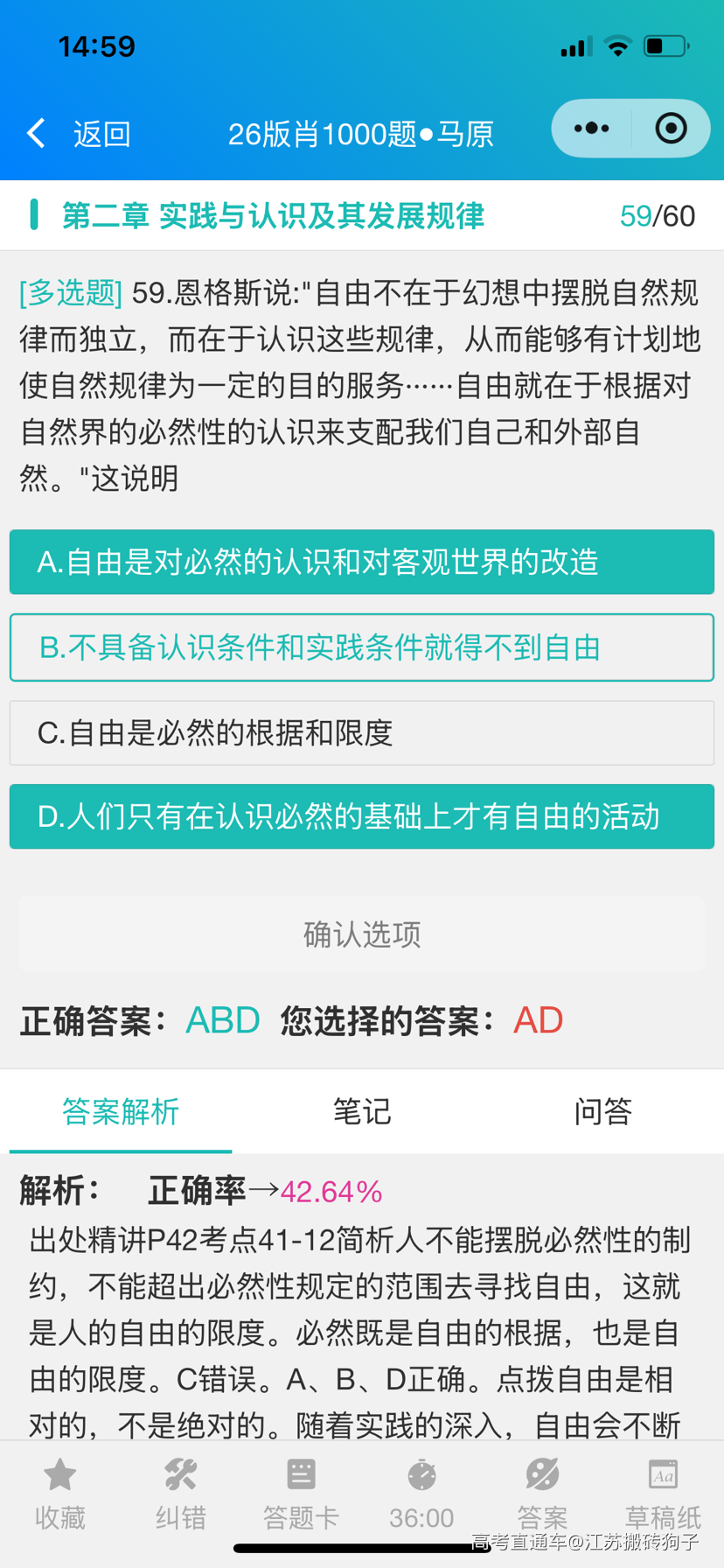Switch to the 答案解析 tab
This screenshot has width=724, height=1568.
coord(121,1111)
